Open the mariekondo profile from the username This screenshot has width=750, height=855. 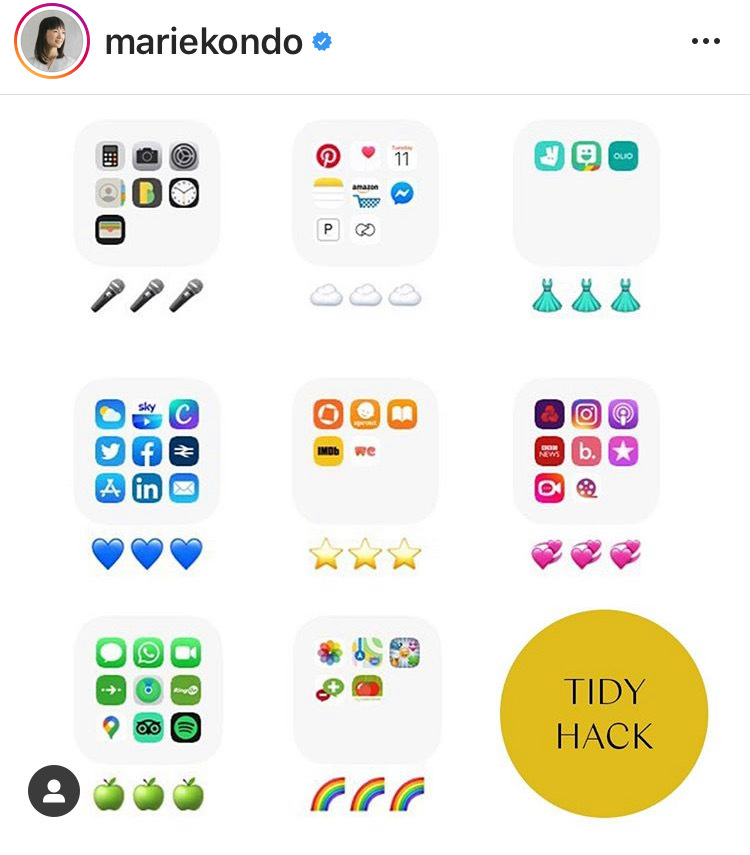pyautogui.click(x=203, y=41)
